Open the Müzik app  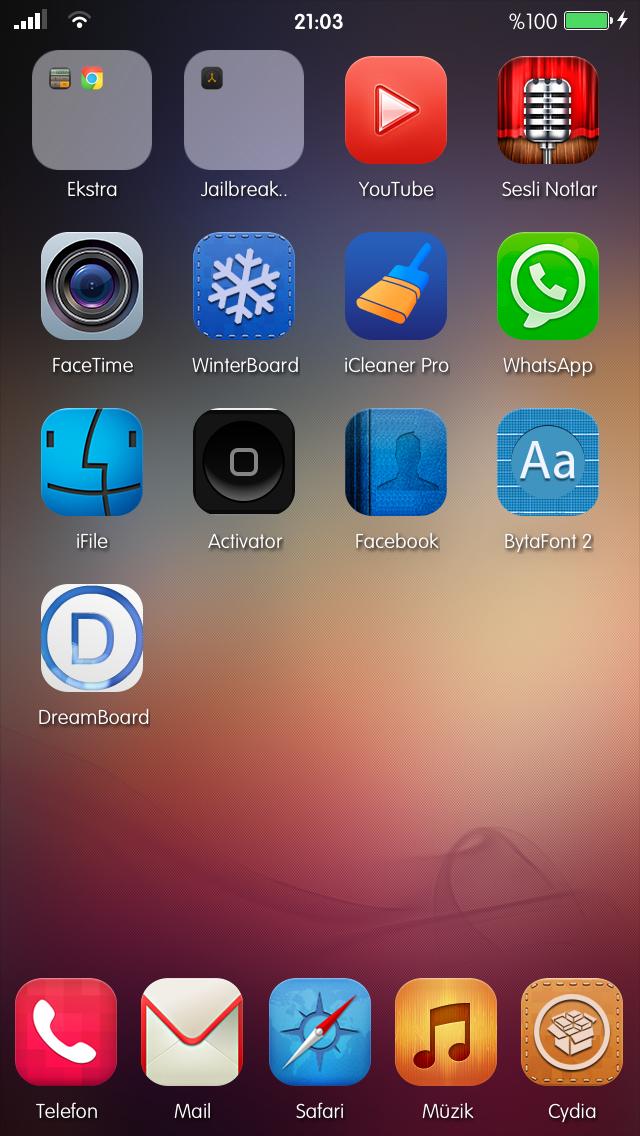coord(446,1032)
